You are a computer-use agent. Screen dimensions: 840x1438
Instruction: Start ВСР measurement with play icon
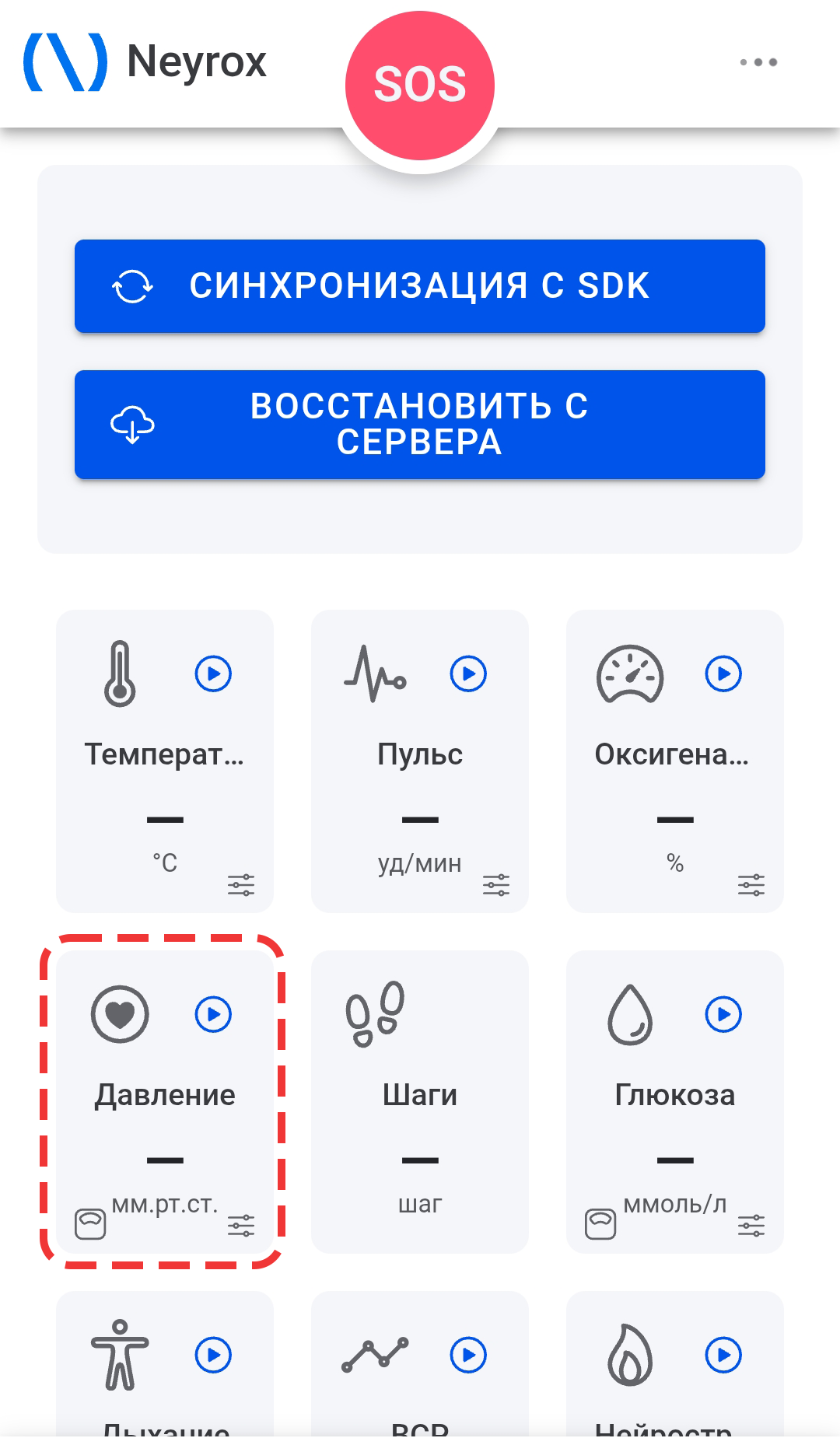coord(468,1355)
